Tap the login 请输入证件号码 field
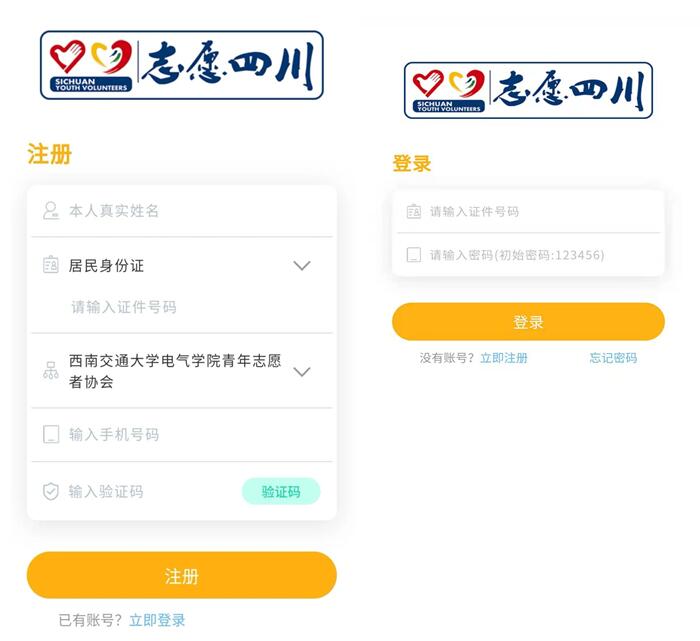This screenshot has height=641, width=700. pos(540,212)
